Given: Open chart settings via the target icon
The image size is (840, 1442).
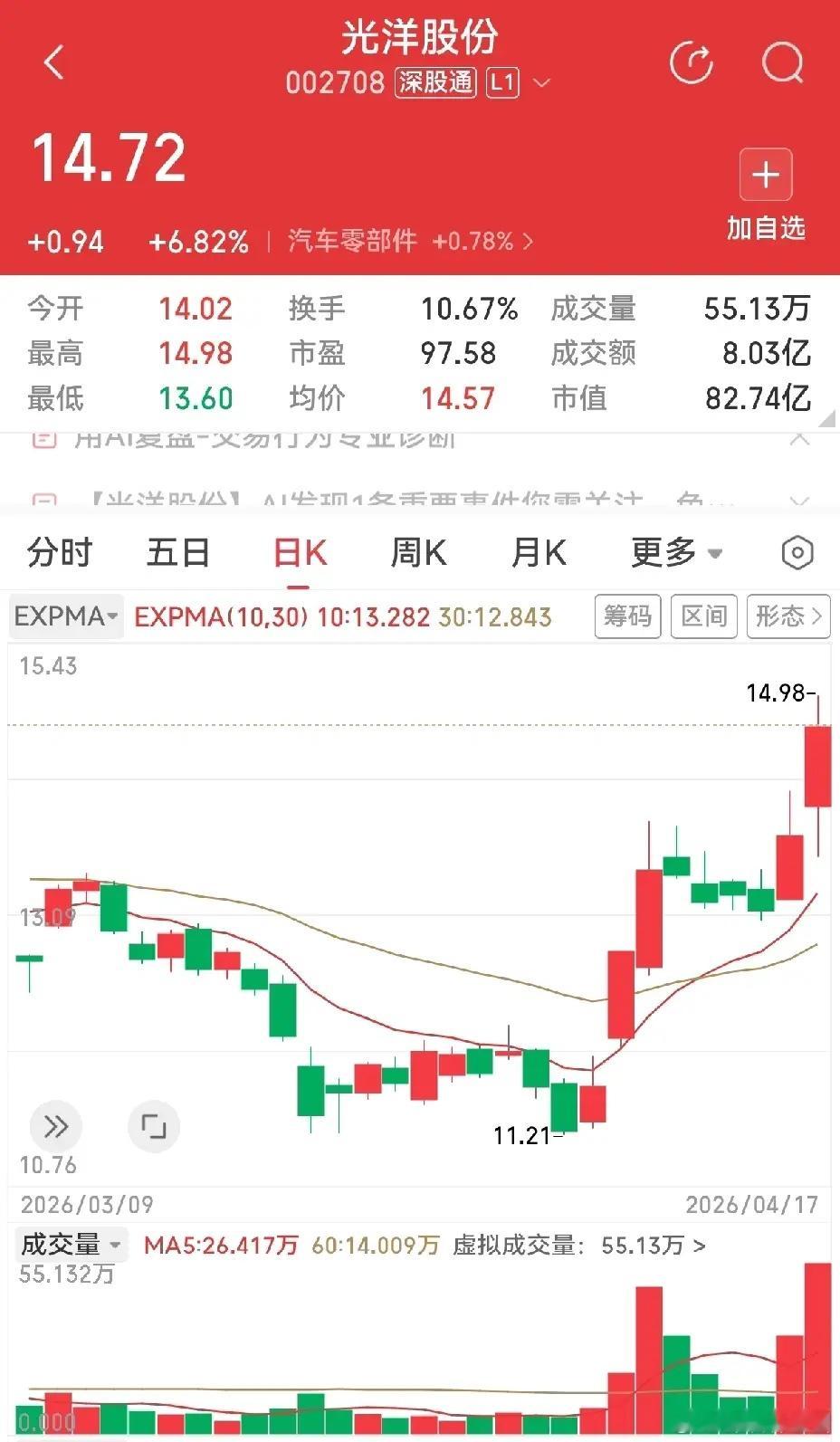Looking at the screenshot, I should [x=797, y=552].
